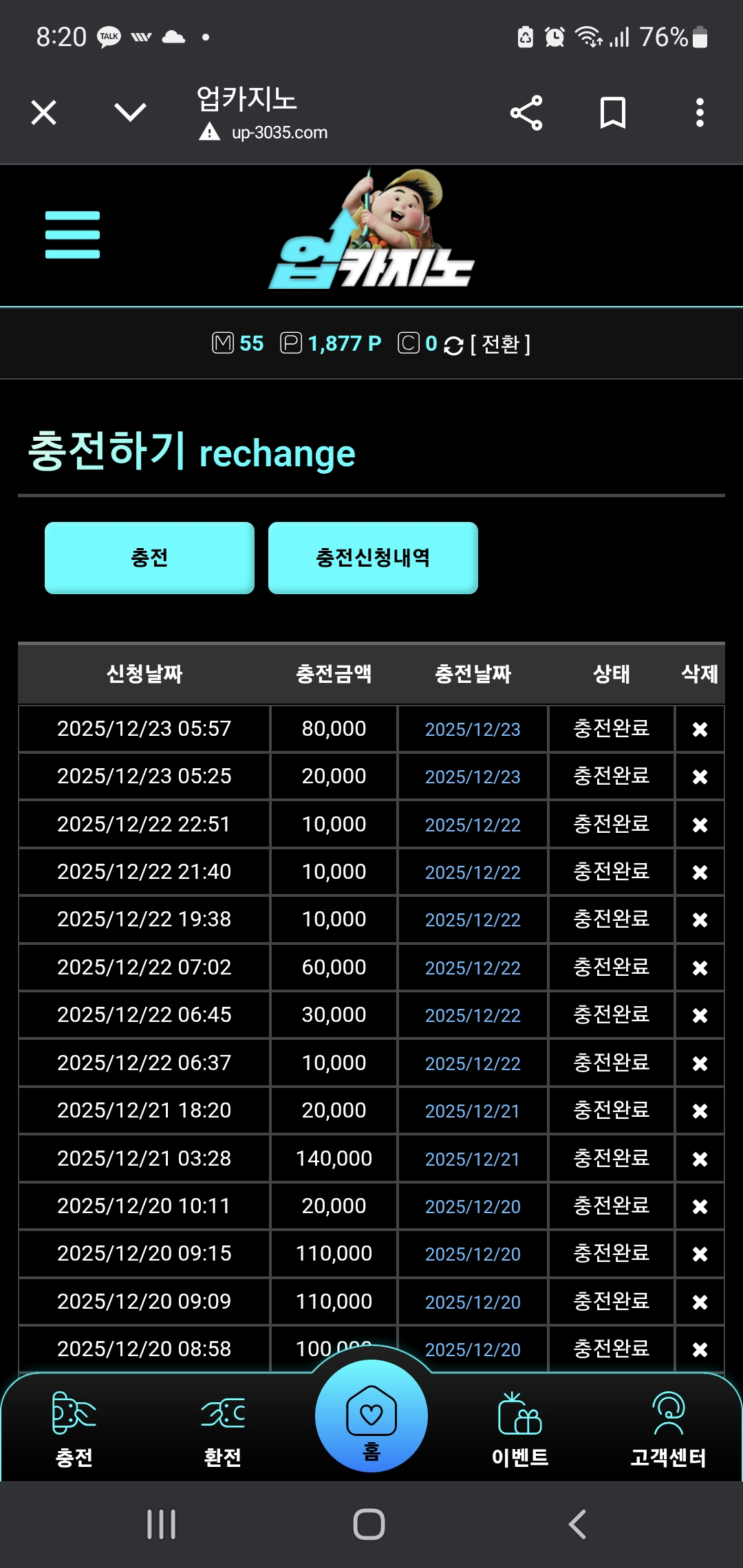Share this page link
This screenshot has width=743, height=1568.
point(526,113)
